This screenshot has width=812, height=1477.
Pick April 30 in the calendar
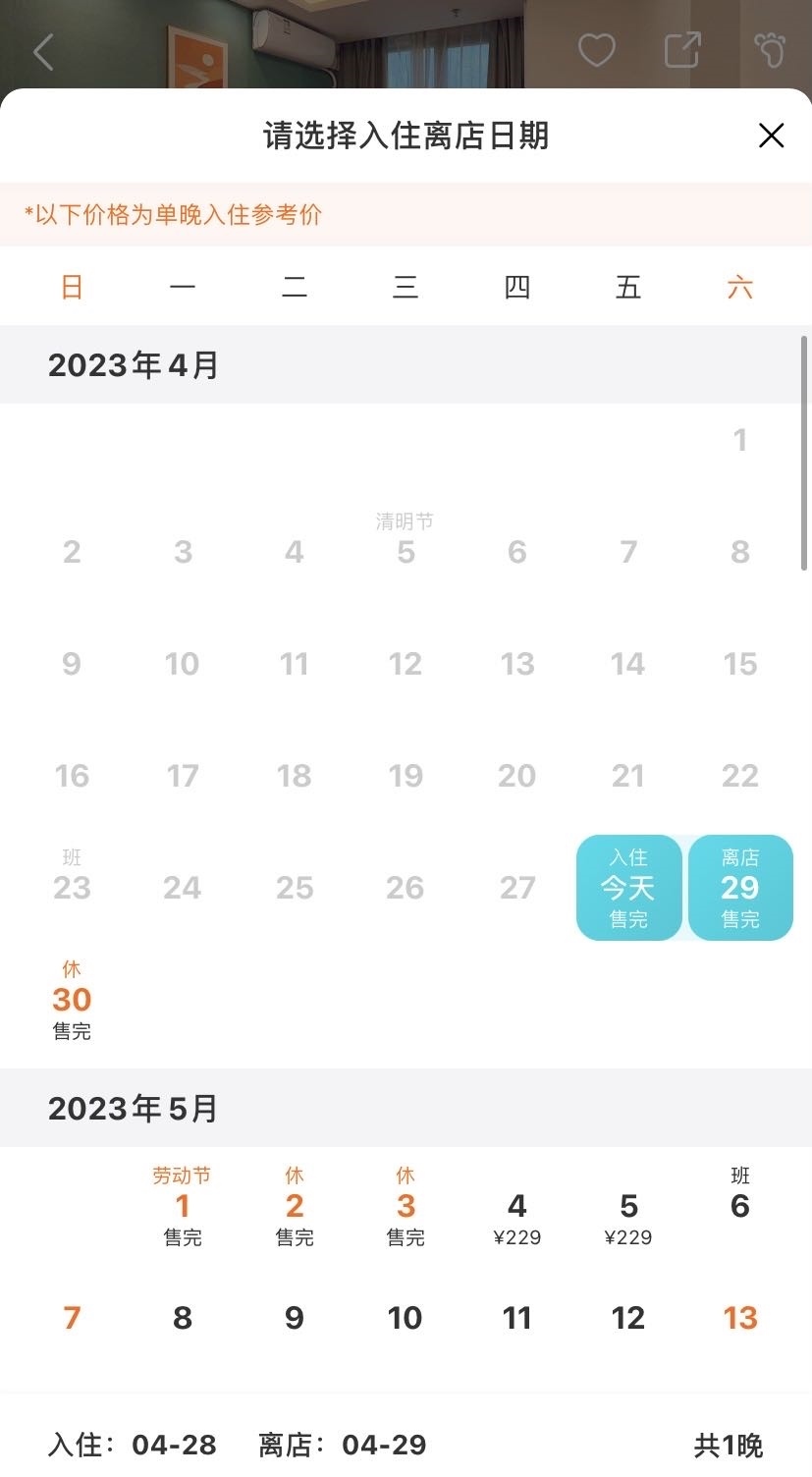click(x=72, y=1000)
